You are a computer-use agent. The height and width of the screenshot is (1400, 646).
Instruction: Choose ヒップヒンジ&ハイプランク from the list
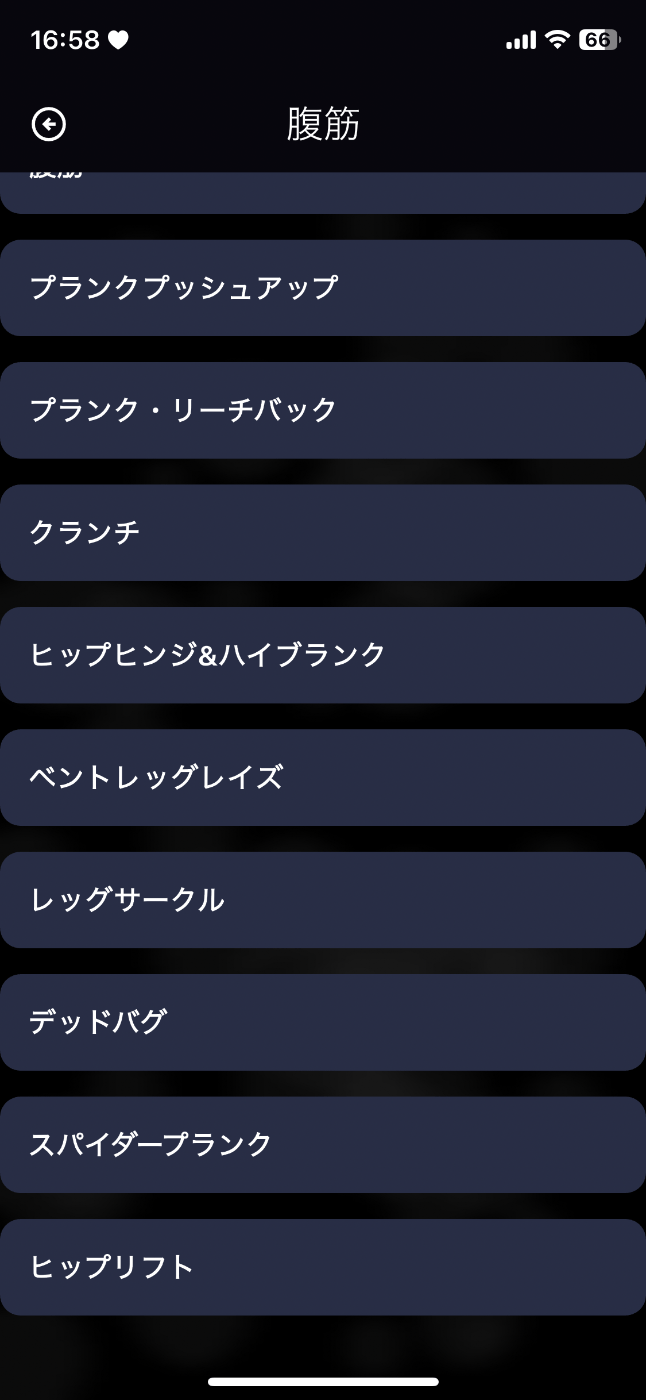tap(322, 655)
